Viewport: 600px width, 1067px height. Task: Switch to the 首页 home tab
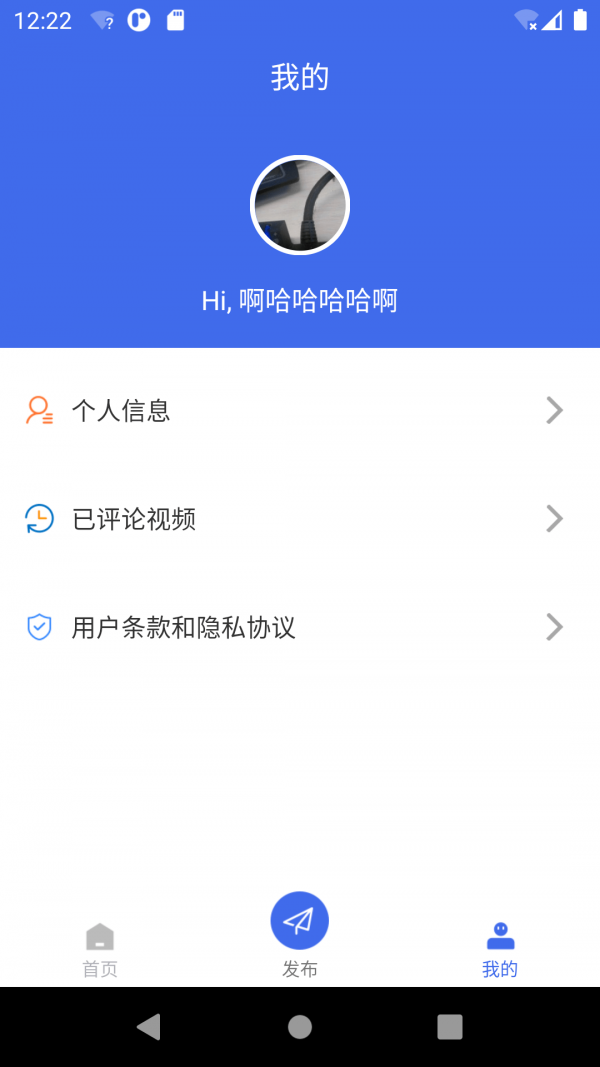point(100,949)
